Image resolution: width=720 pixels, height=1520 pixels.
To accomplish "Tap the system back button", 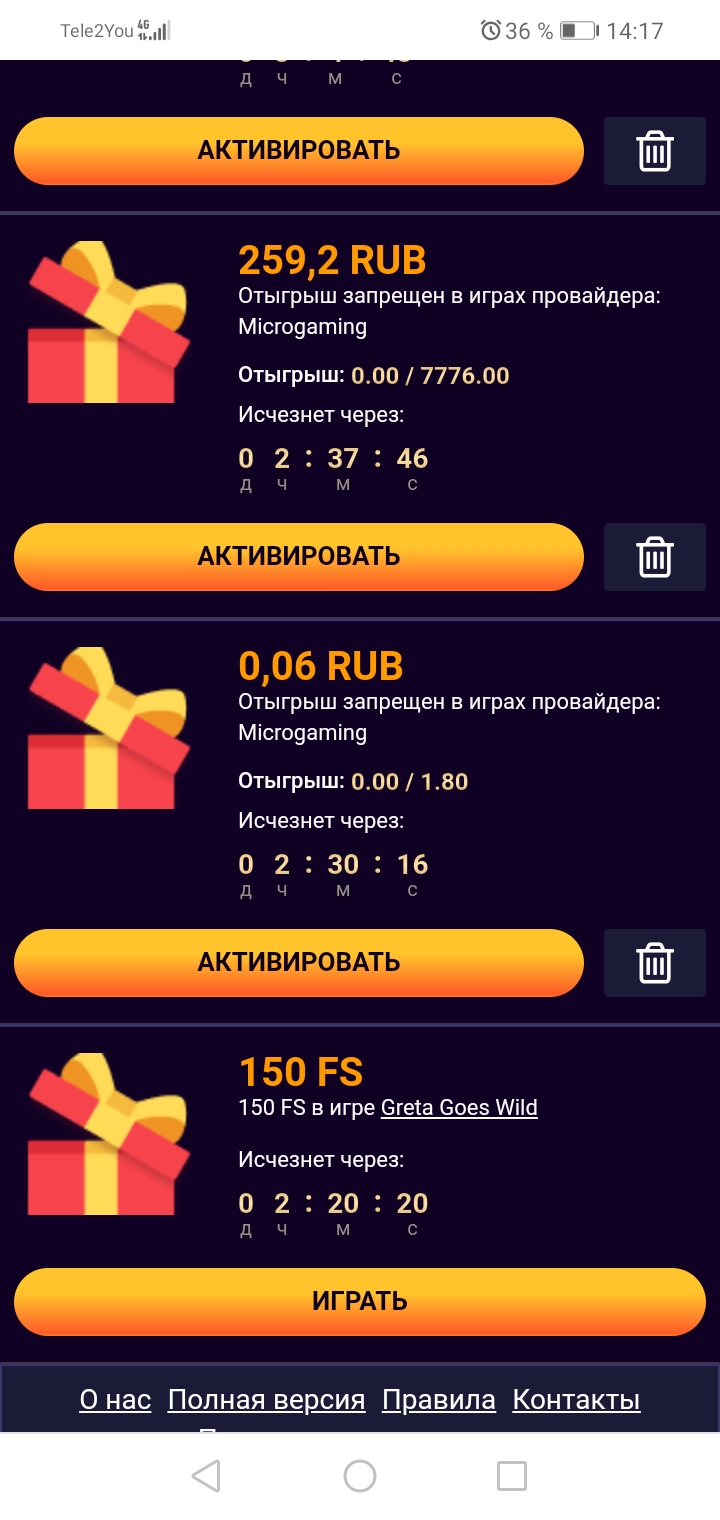I will pyautogui.click(x=206, y=1476).
